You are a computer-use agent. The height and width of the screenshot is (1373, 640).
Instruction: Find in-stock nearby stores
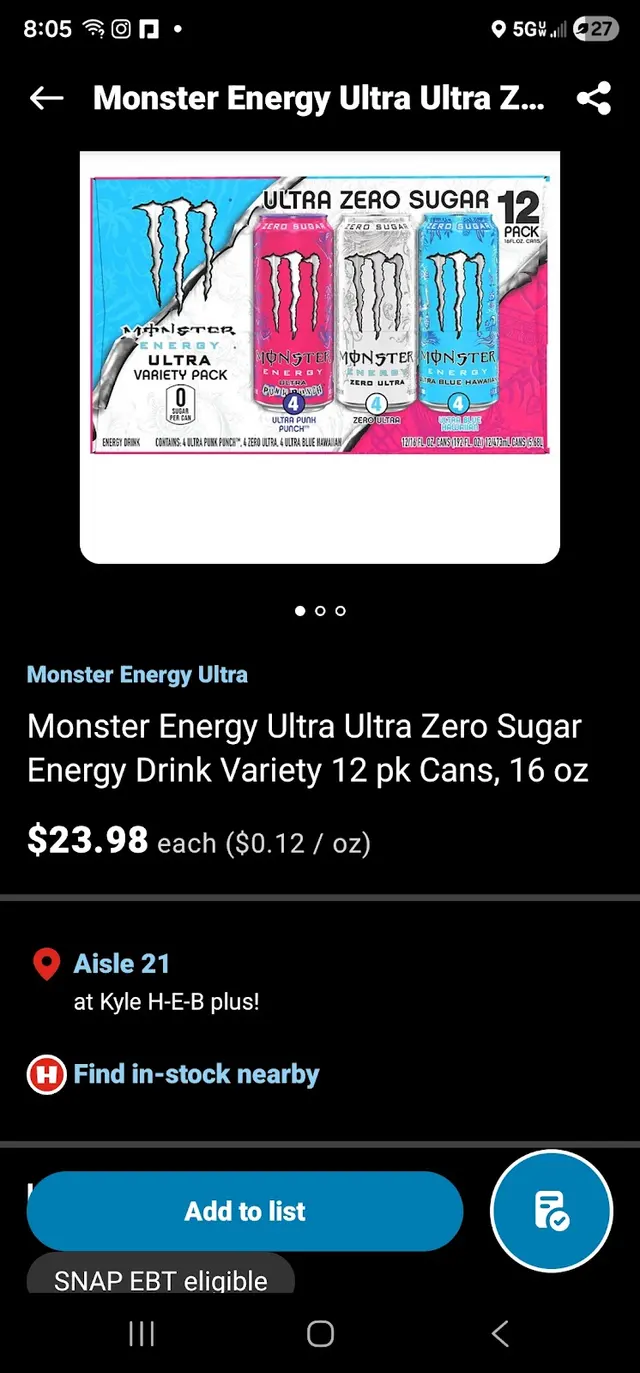click(x=196, y=1075)
